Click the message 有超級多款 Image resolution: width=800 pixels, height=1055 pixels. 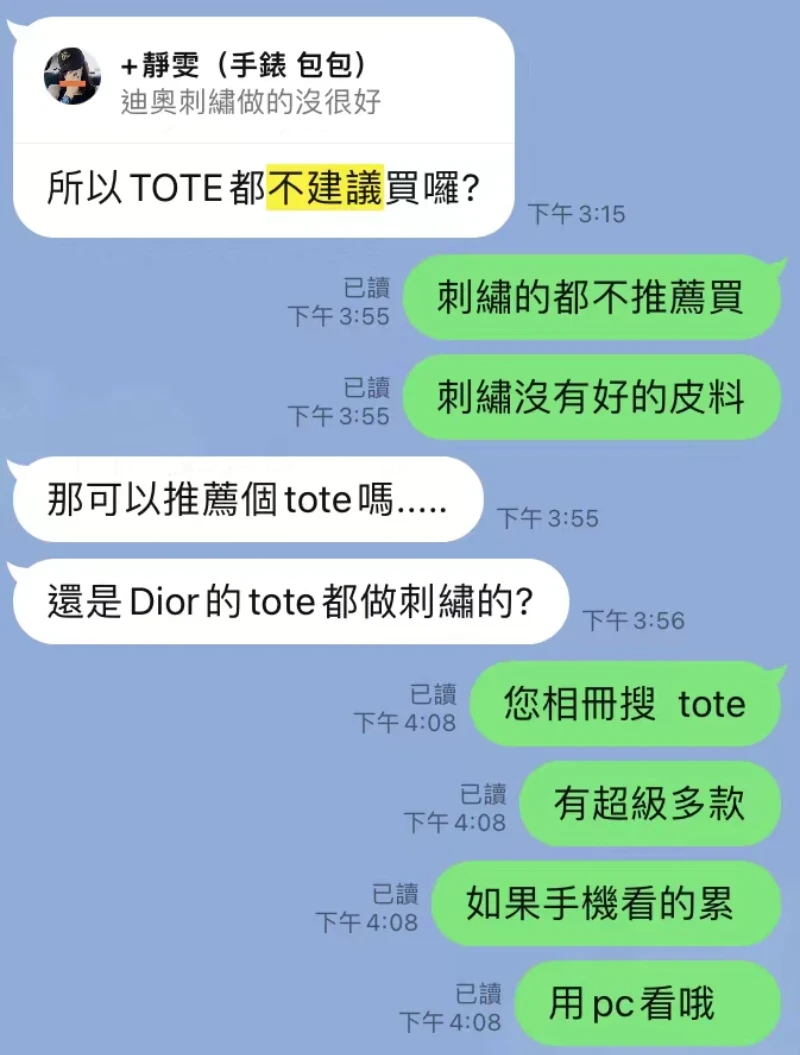tap(650, 804)
